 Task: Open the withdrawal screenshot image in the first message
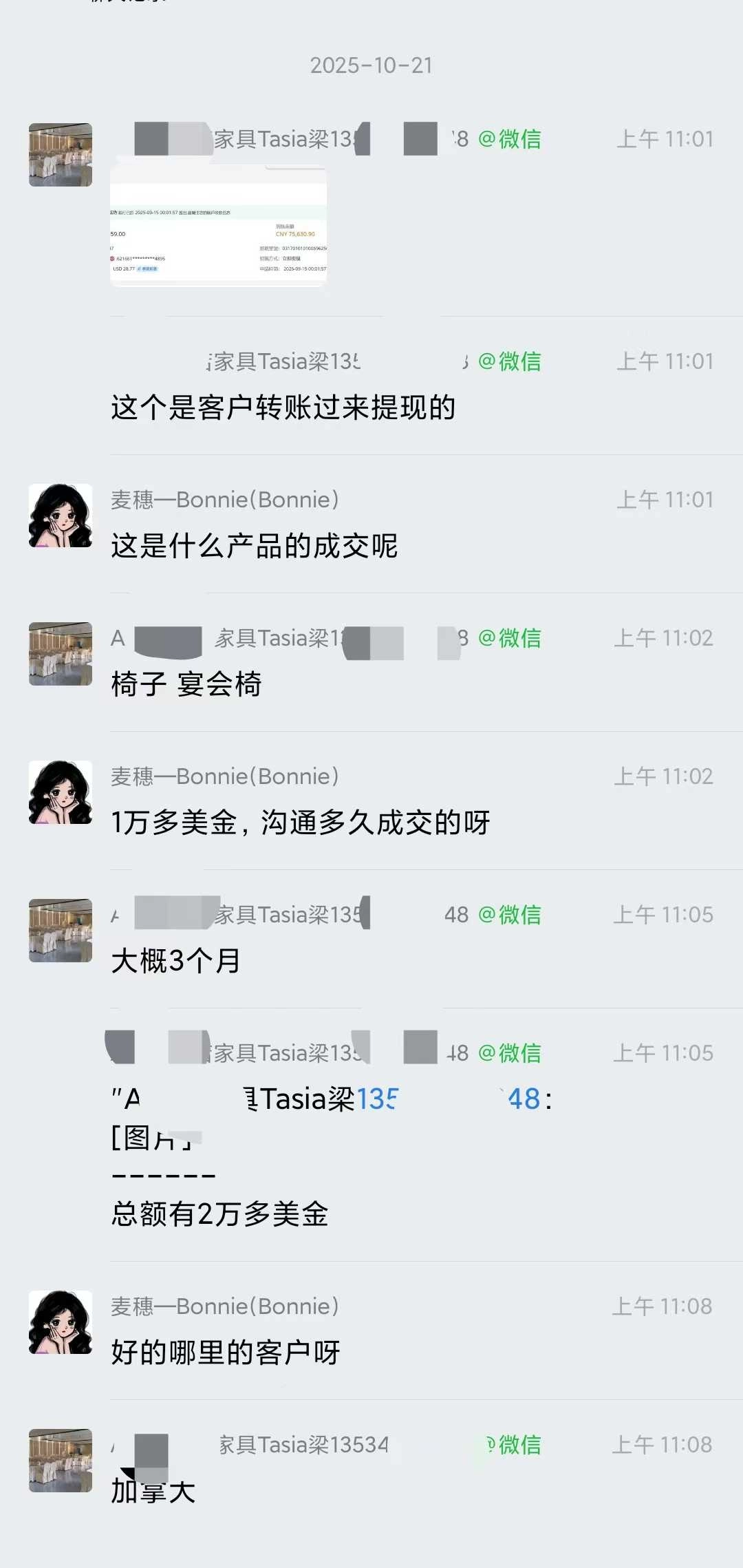(x=218, y=226)
